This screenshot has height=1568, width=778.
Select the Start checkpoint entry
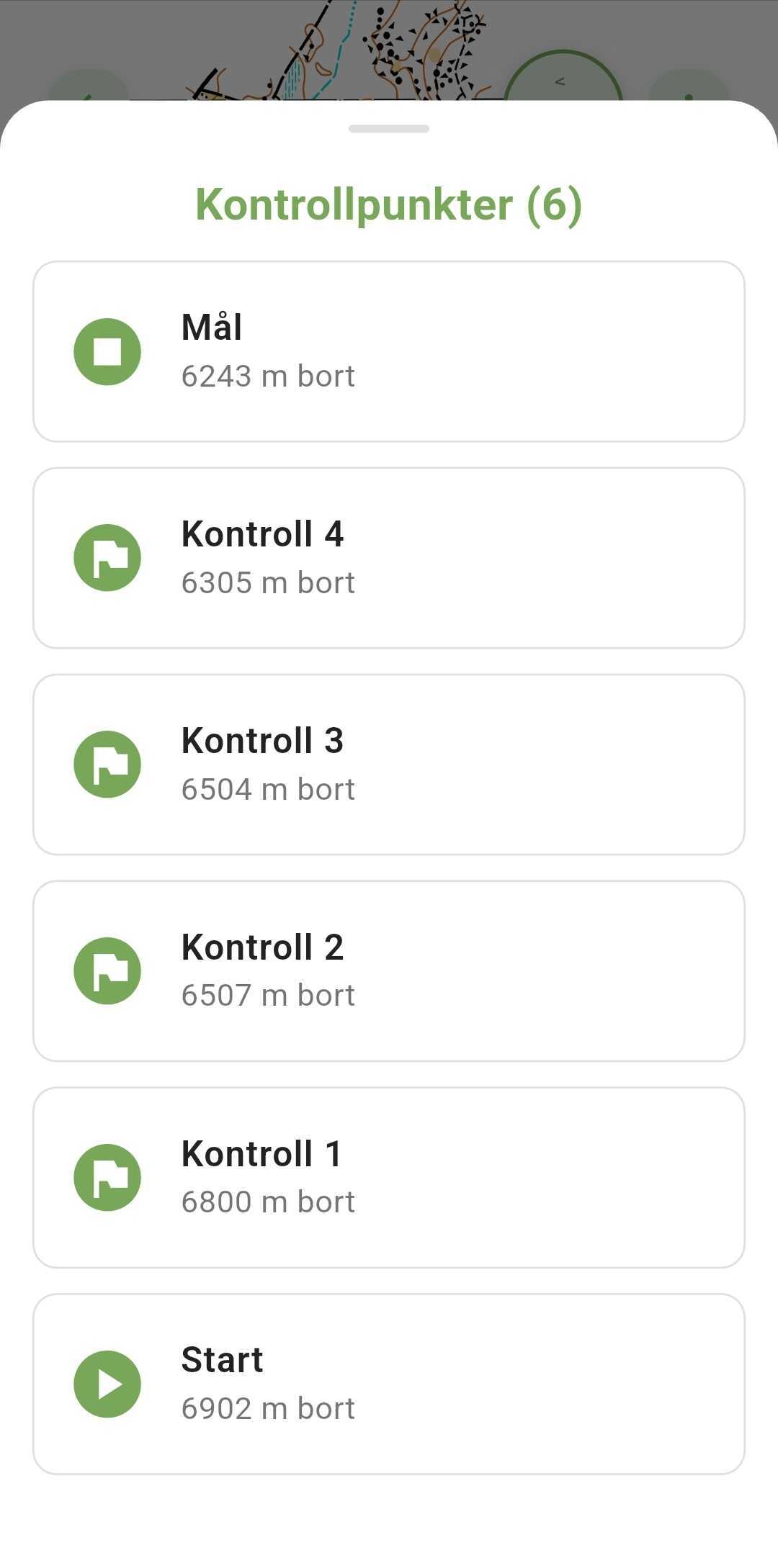389,1382
